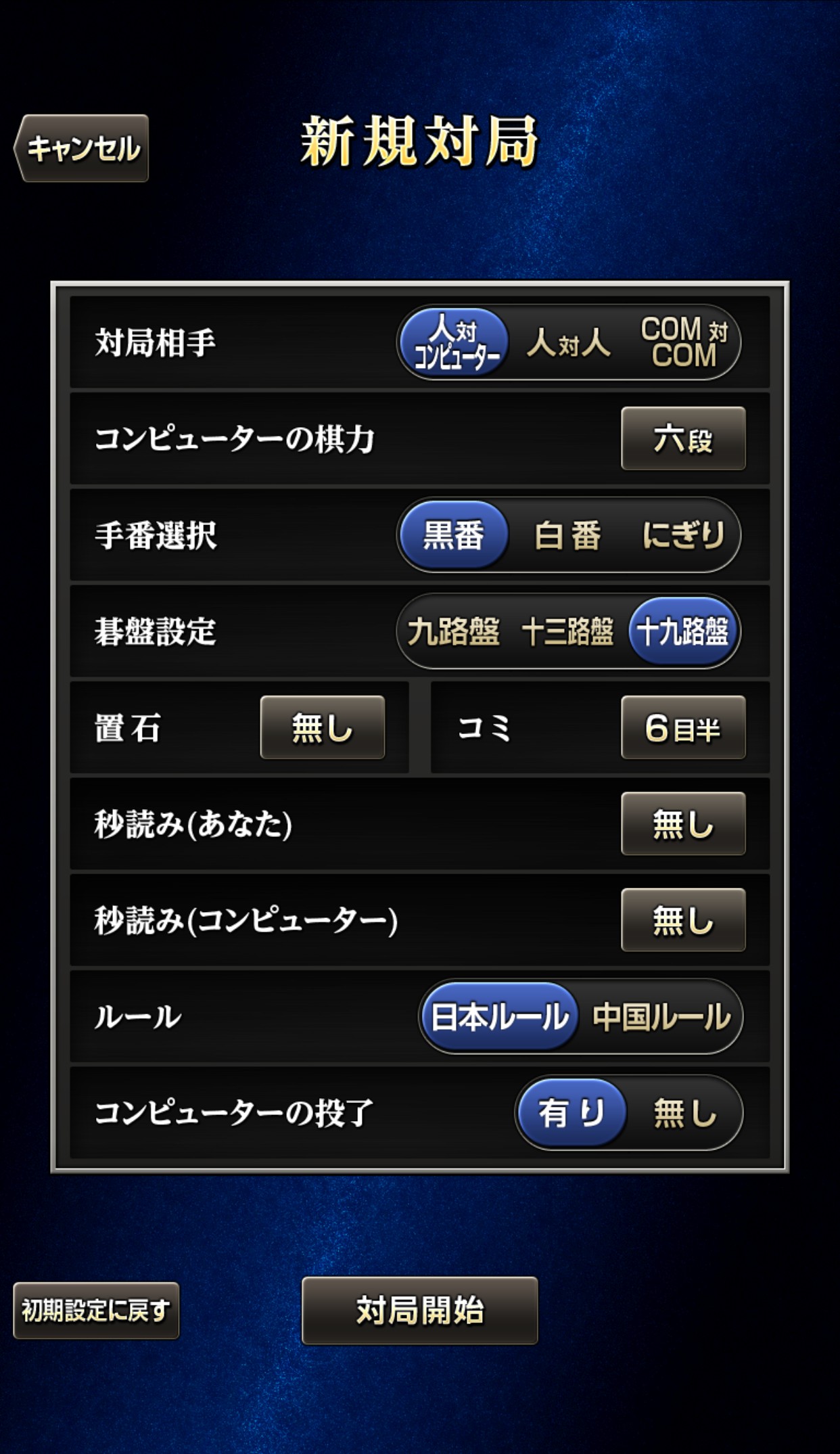The image size is (840, 1454).
Task: Open 秒読み(コンピューター) time setting
Action: tap(683, 920)
